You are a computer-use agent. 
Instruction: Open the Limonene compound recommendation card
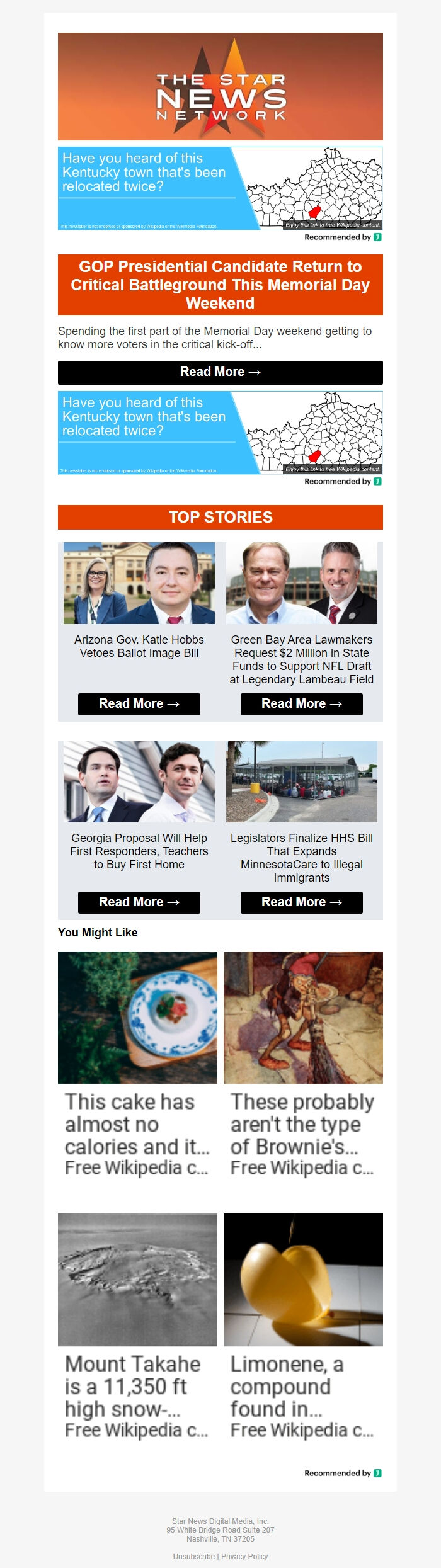tap(303, 1326)
